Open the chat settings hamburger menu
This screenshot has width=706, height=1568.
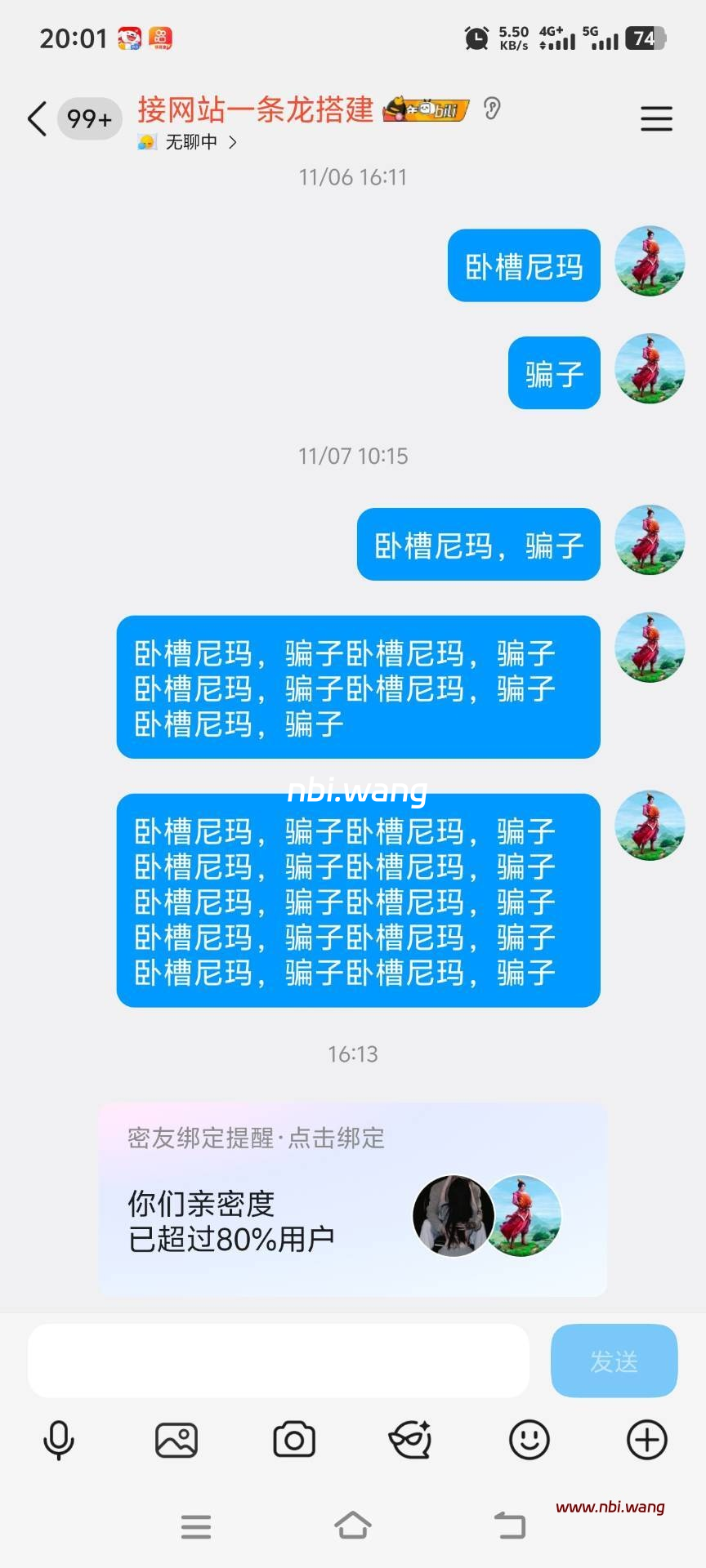(655, 119)
